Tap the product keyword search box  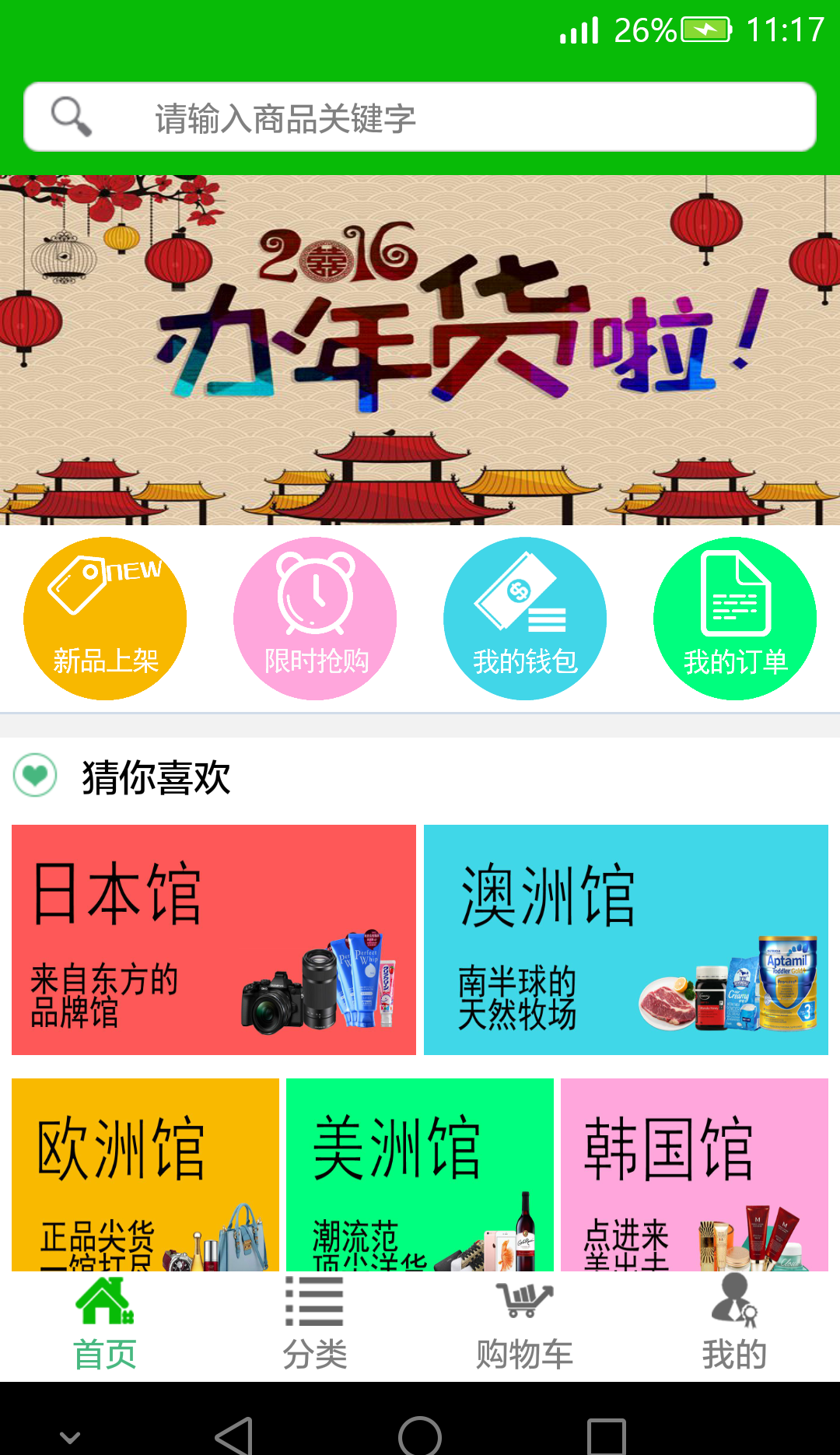(420, 117)
